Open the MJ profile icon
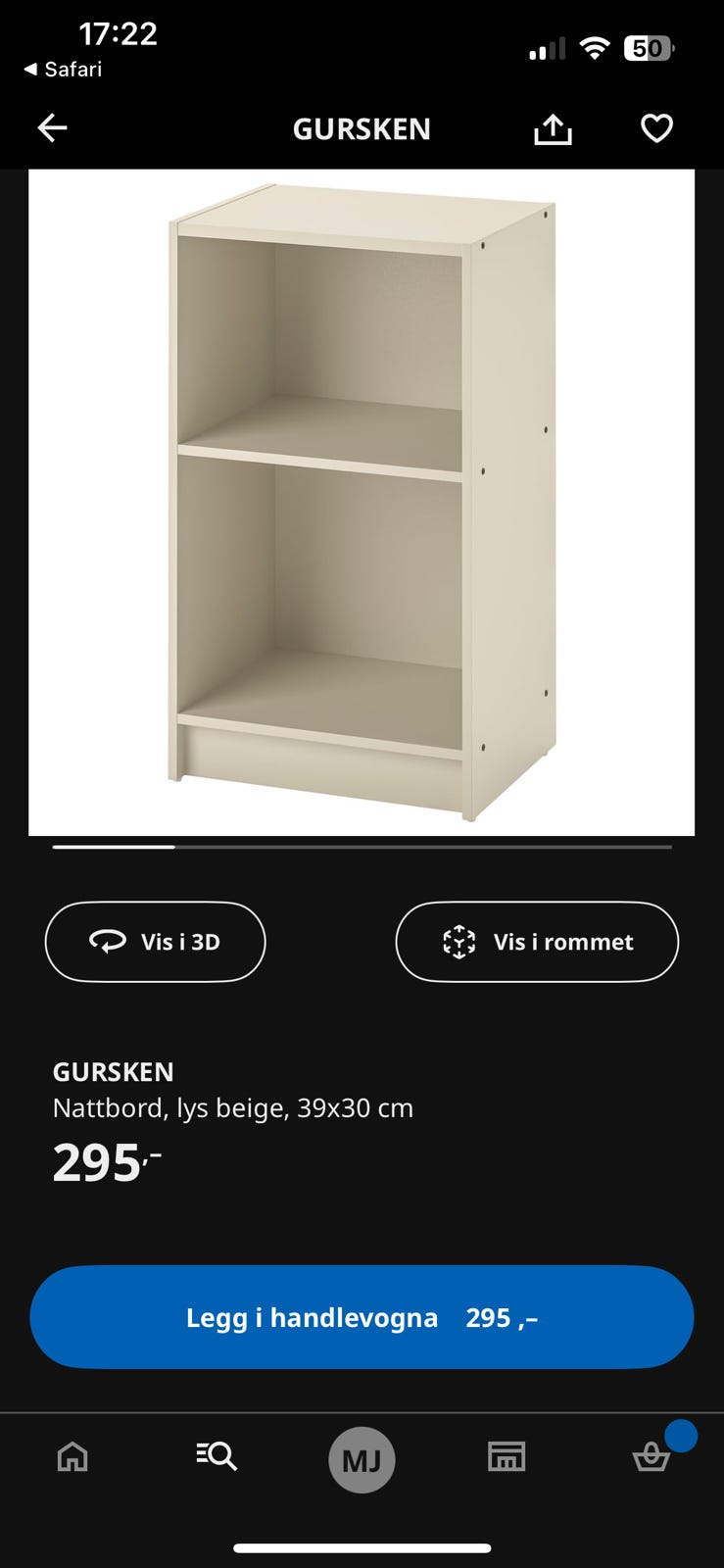This screenshot has height=1568, width=724. coord(362,1459)
